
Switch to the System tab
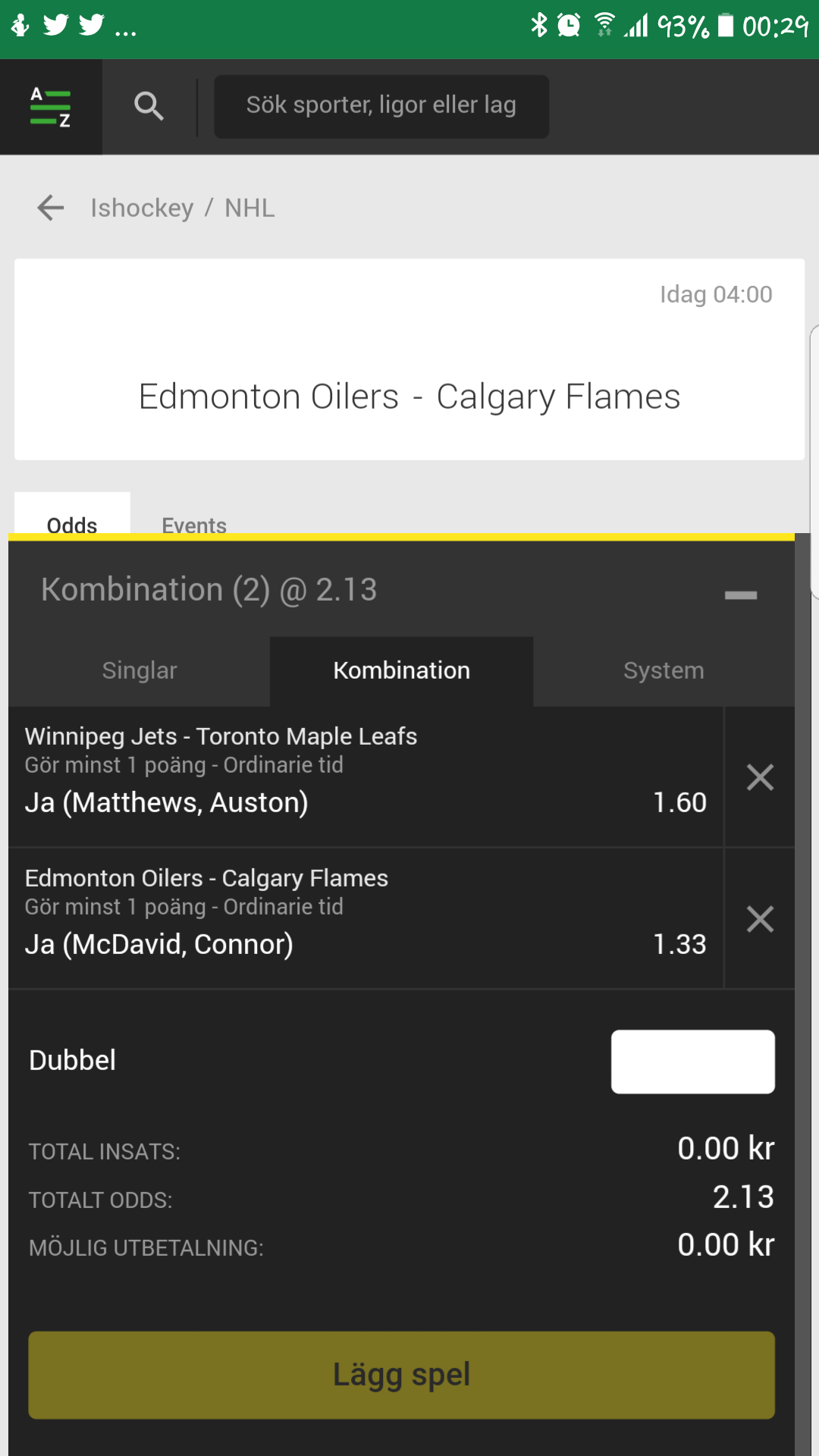coord(664,671)
